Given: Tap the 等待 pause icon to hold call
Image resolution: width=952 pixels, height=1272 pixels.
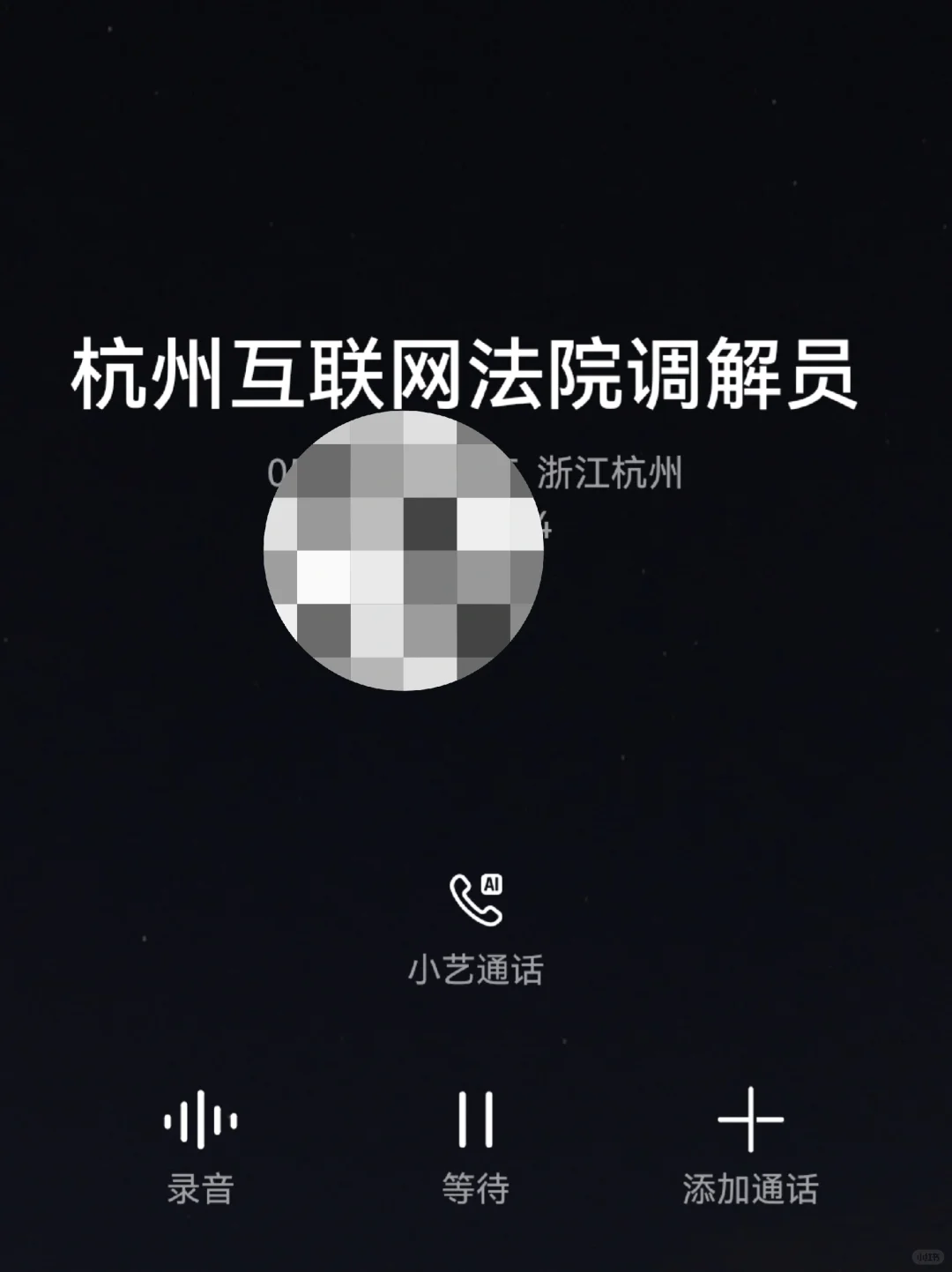Looking at the screenshot, I should point(476,1120).
